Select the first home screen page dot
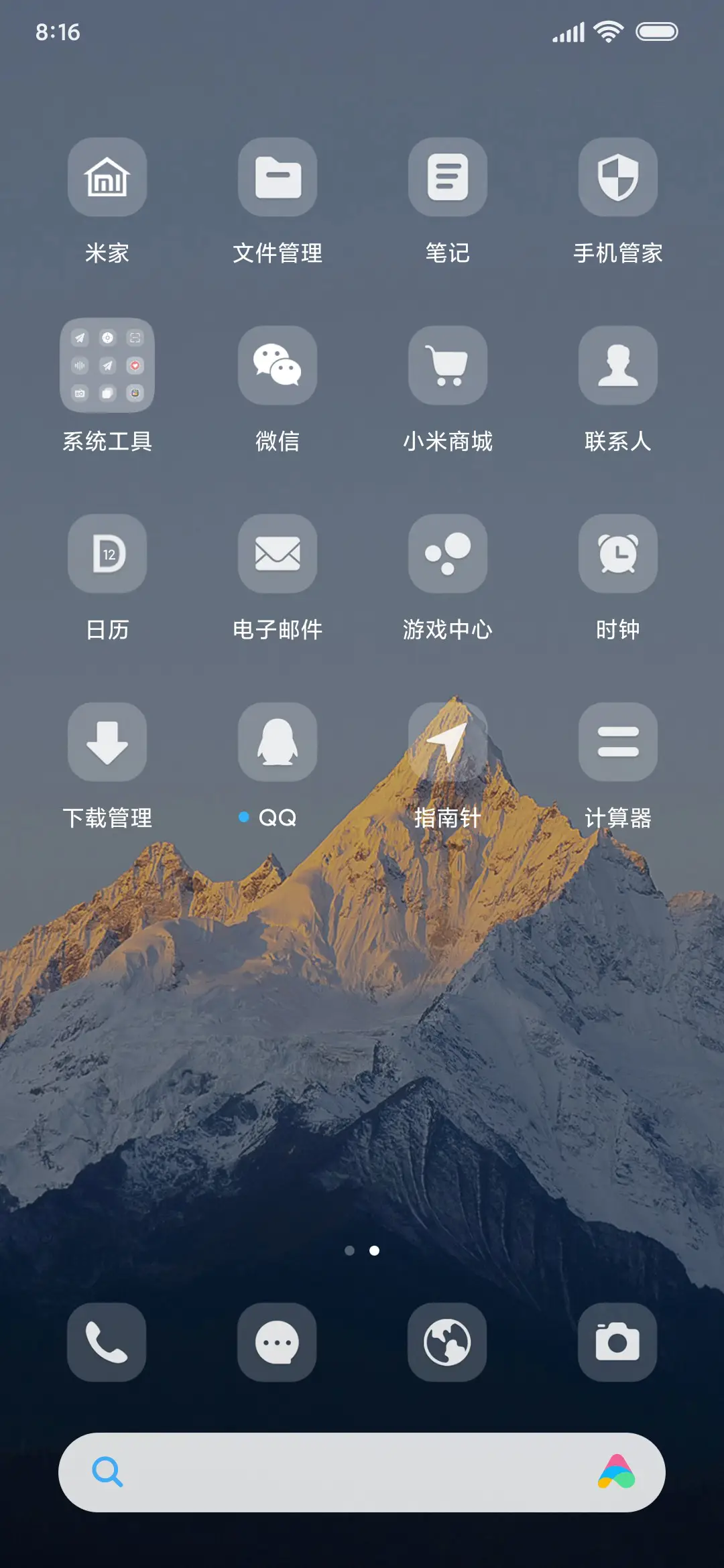The image size is (724, 1568). pyautogui.click(x=350, y=1250)
